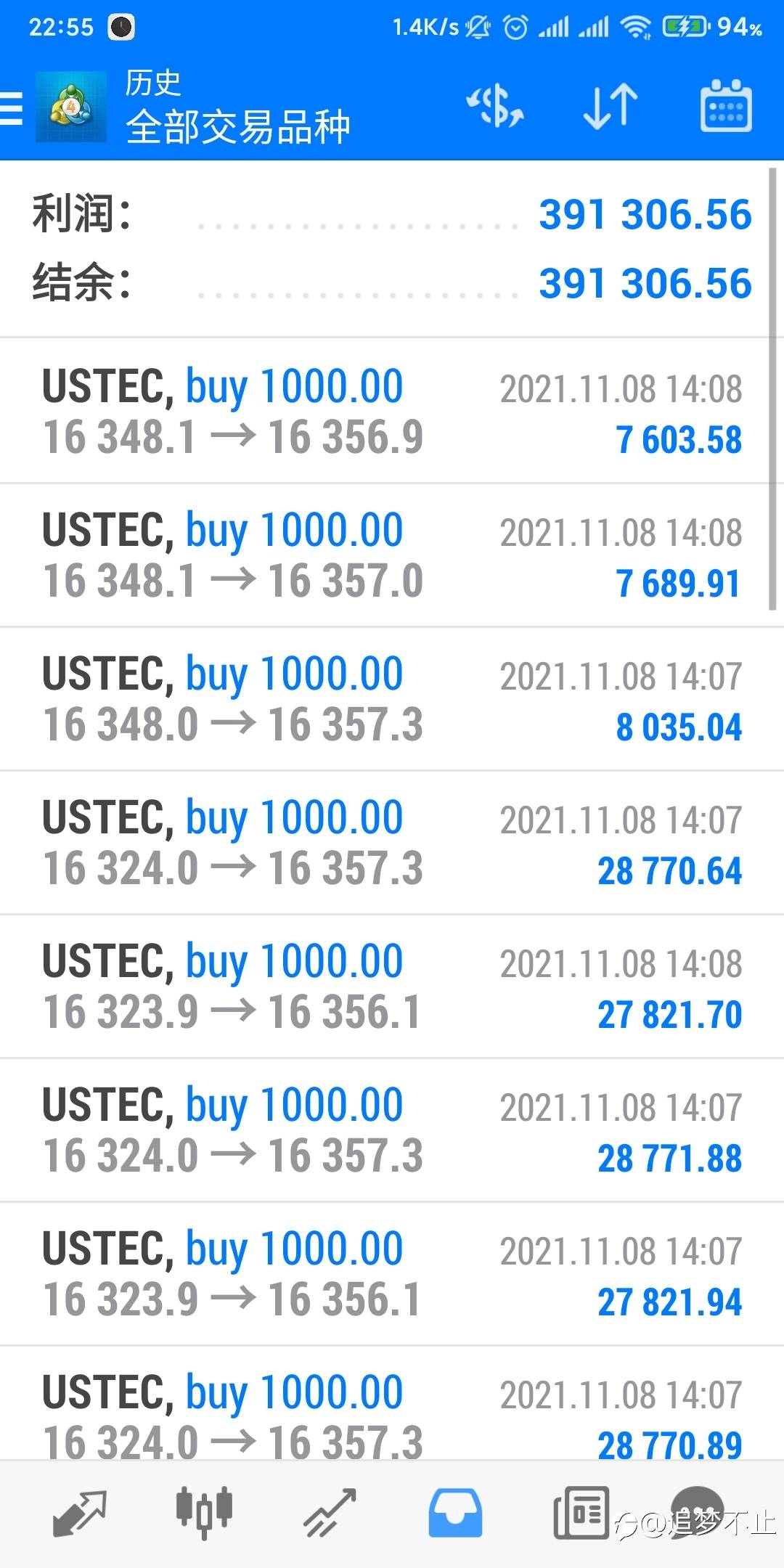This screenshot has height=1568, width=784.
Task: Select the History inbox tab
Action: (x=455, y=1513)
